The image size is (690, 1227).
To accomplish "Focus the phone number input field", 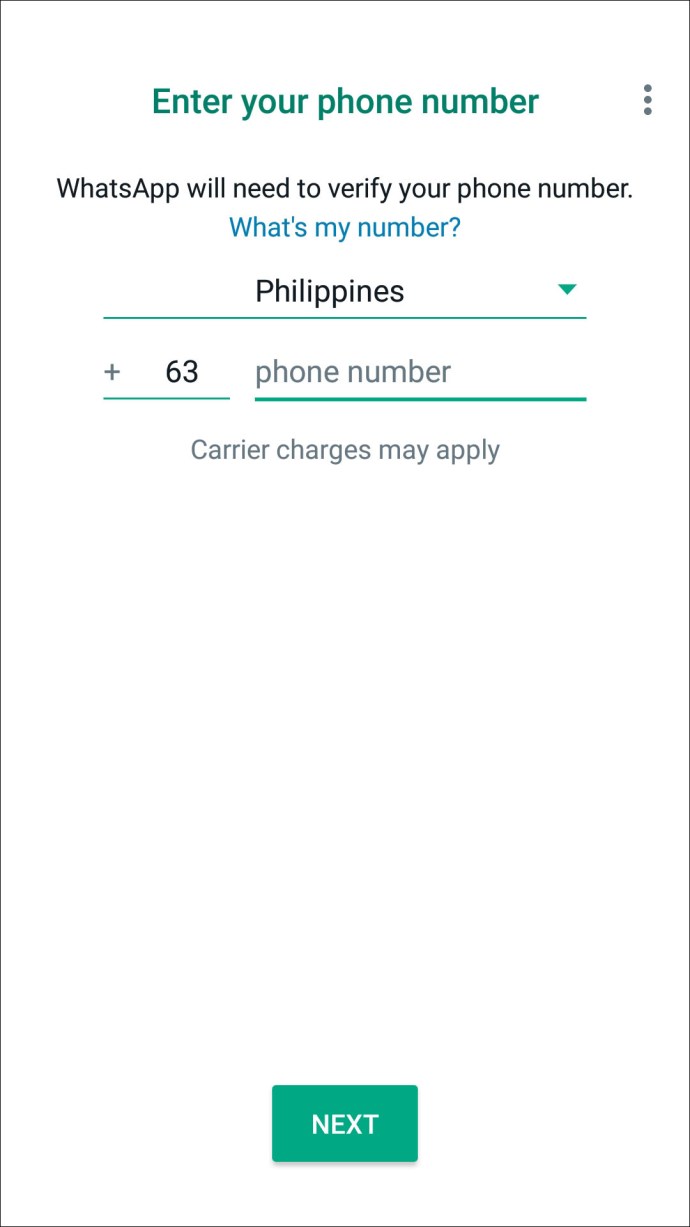I will click(x=420, y=372).
